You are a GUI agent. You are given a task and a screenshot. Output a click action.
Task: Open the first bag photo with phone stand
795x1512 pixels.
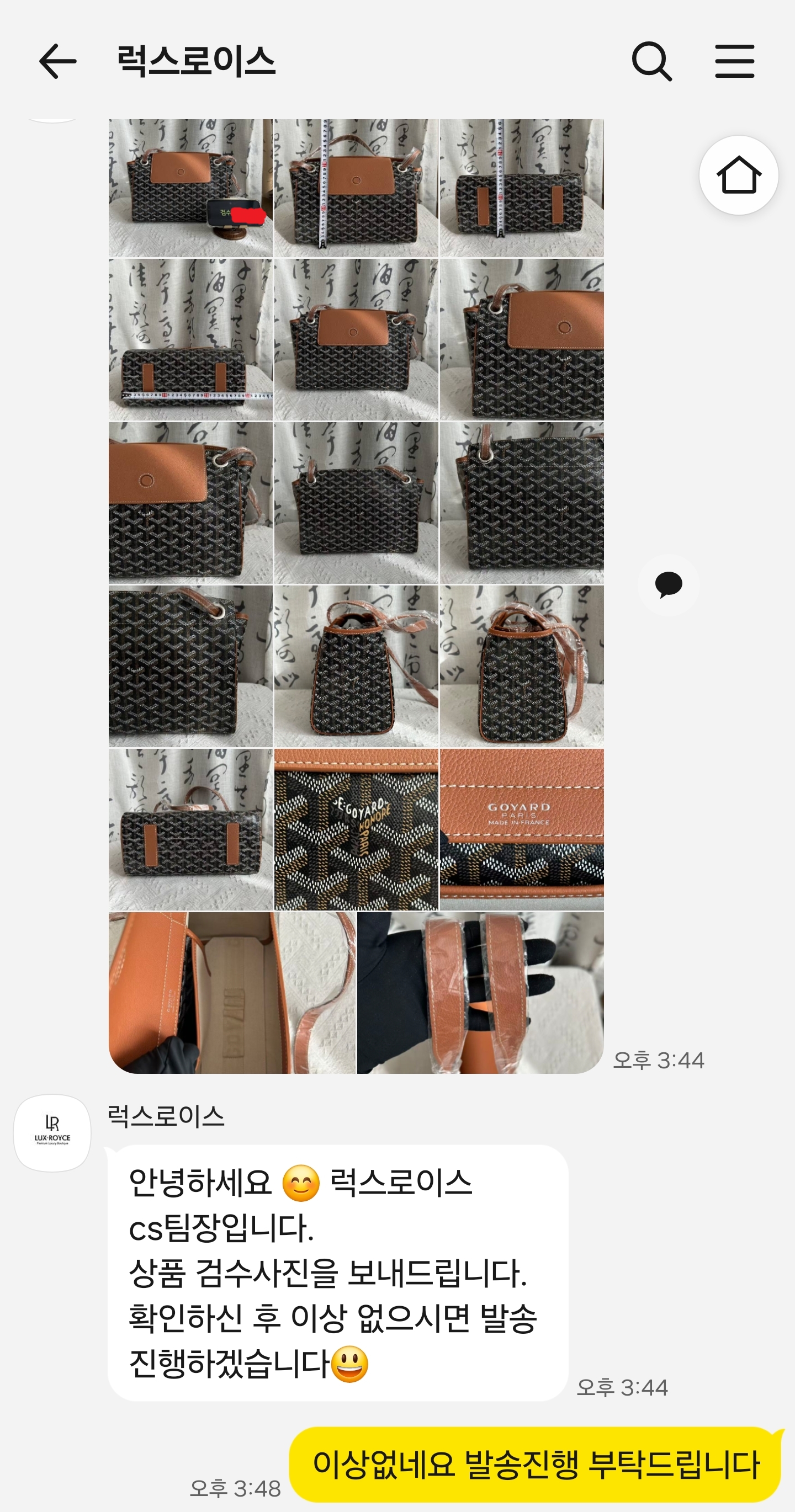click(x=190, y=188)
